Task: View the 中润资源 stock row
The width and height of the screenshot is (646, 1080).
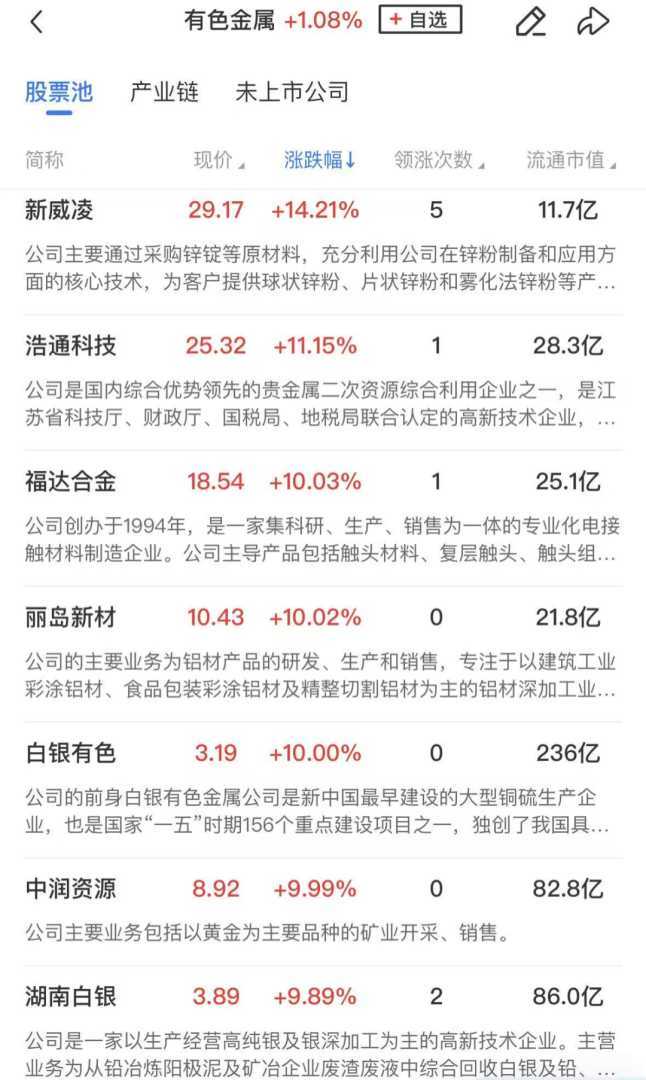Action: (70, 888)
